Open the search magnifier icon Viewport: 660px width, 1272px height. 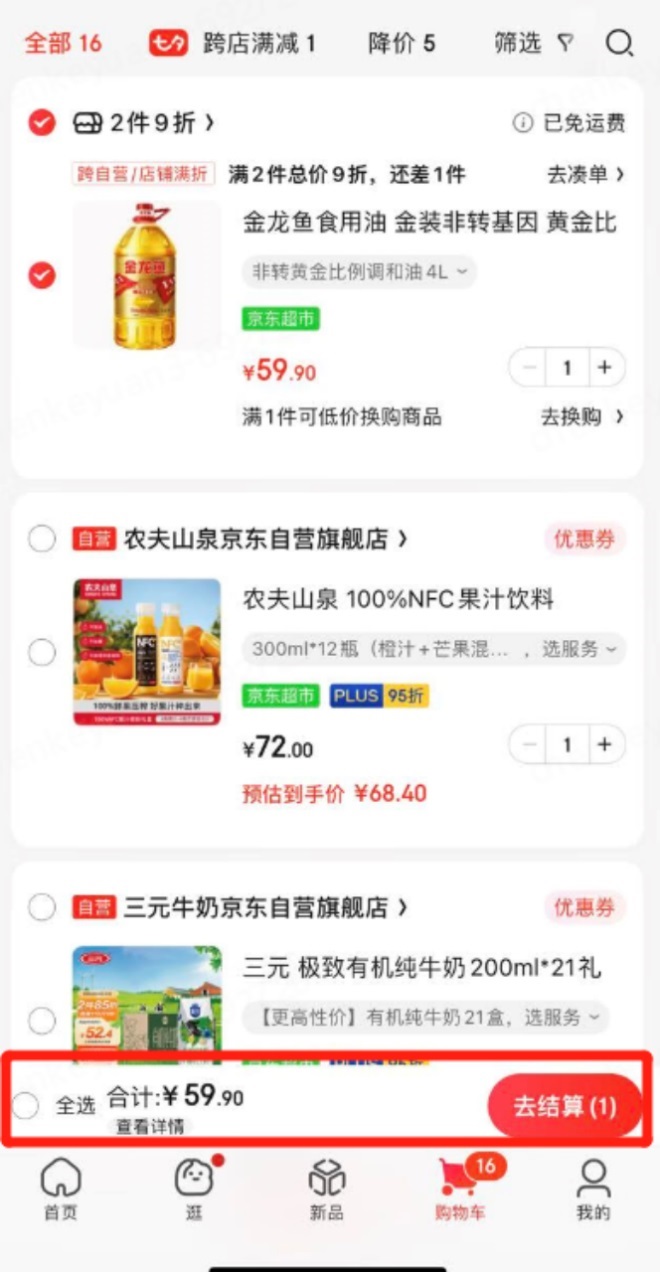(x=619, y=43)
